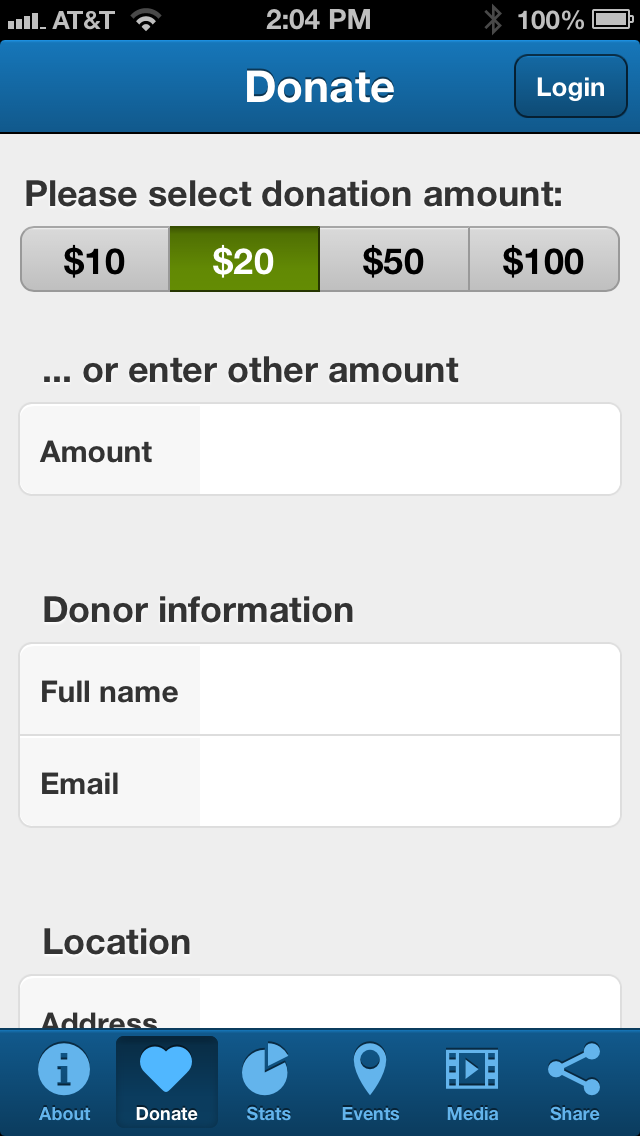The width and height of the screenshot is (640, 1136).
Task: Open the About tab
Action: 65,1083
